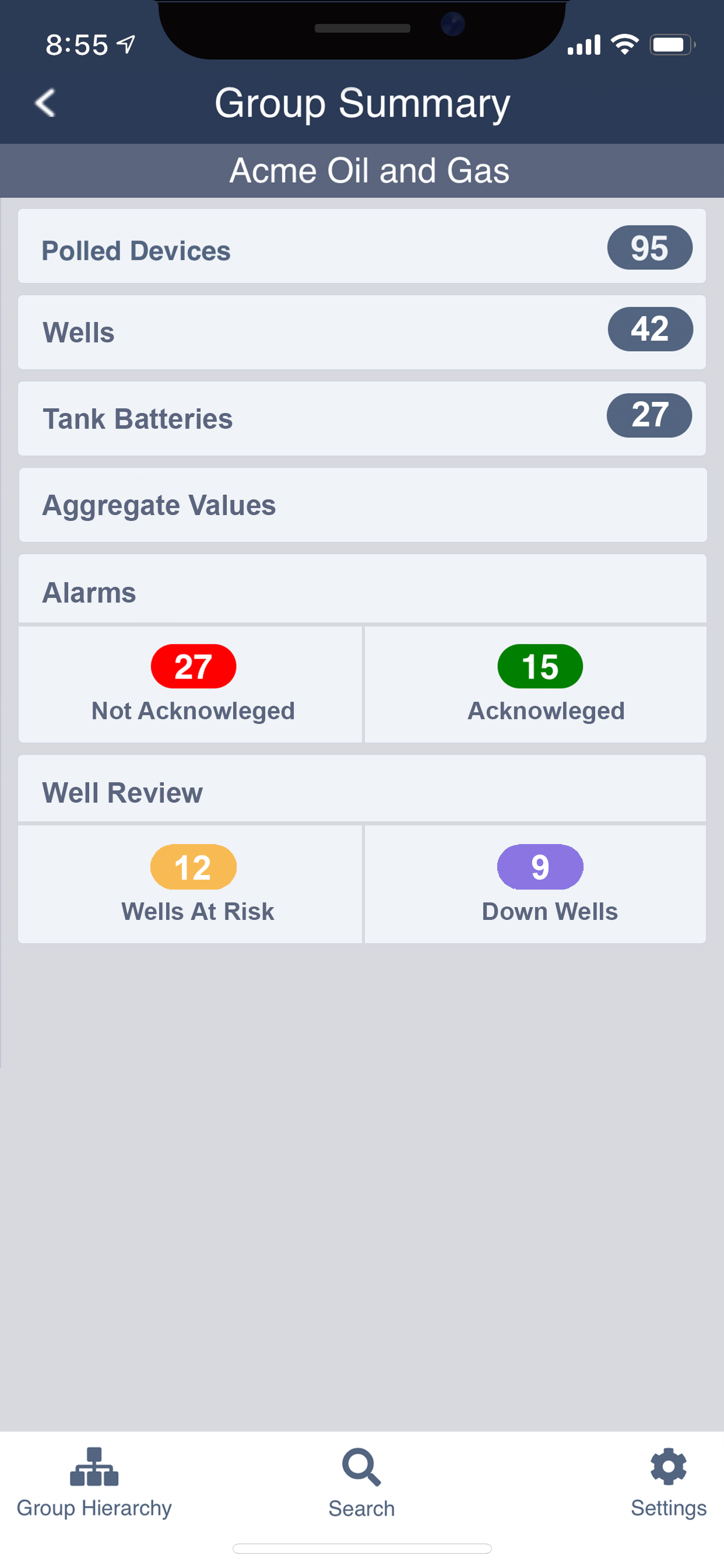Open Settings via the gear icon
The image size is (724, 1568).
coord(667,1473)
